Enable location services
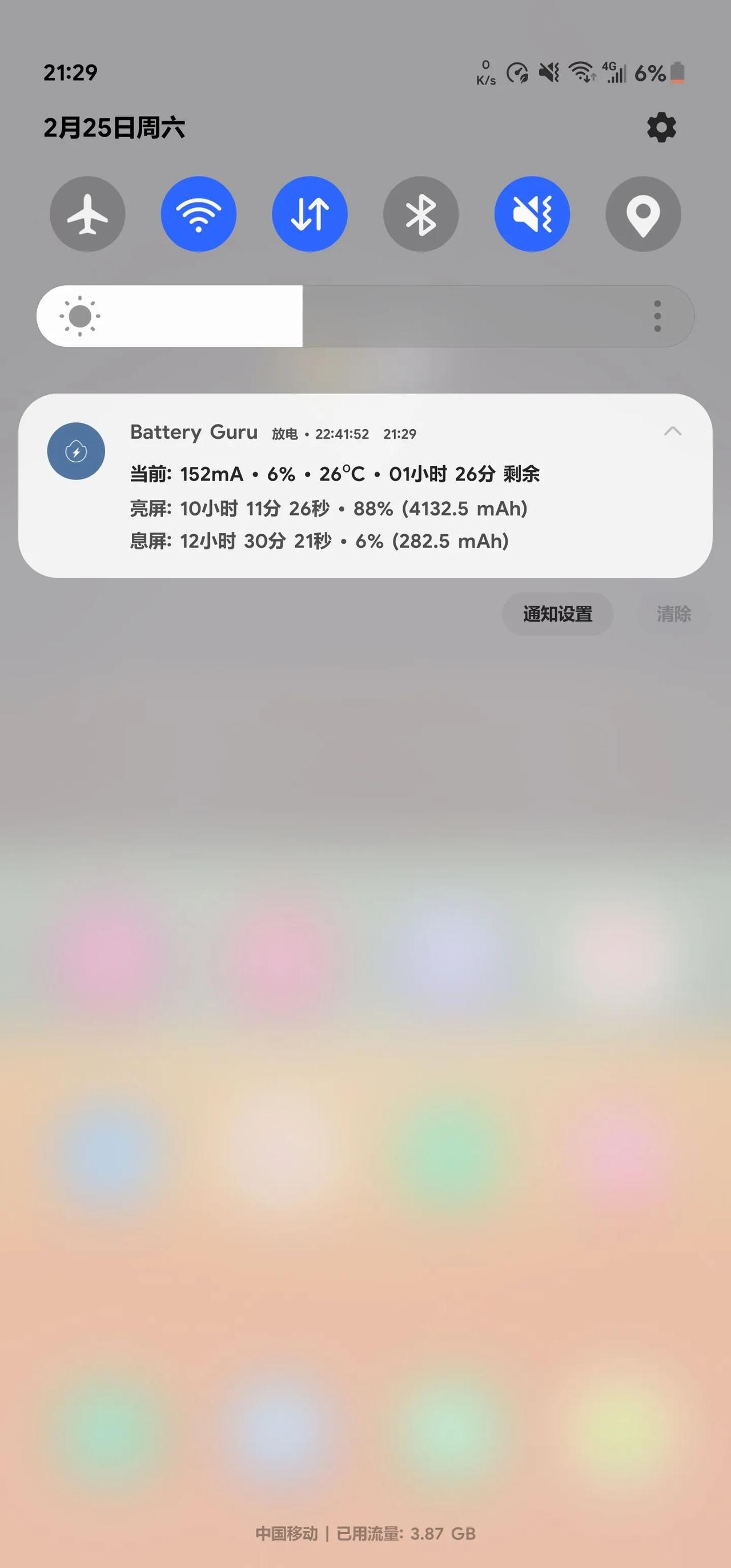This screenshot has width=731, height=1568. point(643,214)
